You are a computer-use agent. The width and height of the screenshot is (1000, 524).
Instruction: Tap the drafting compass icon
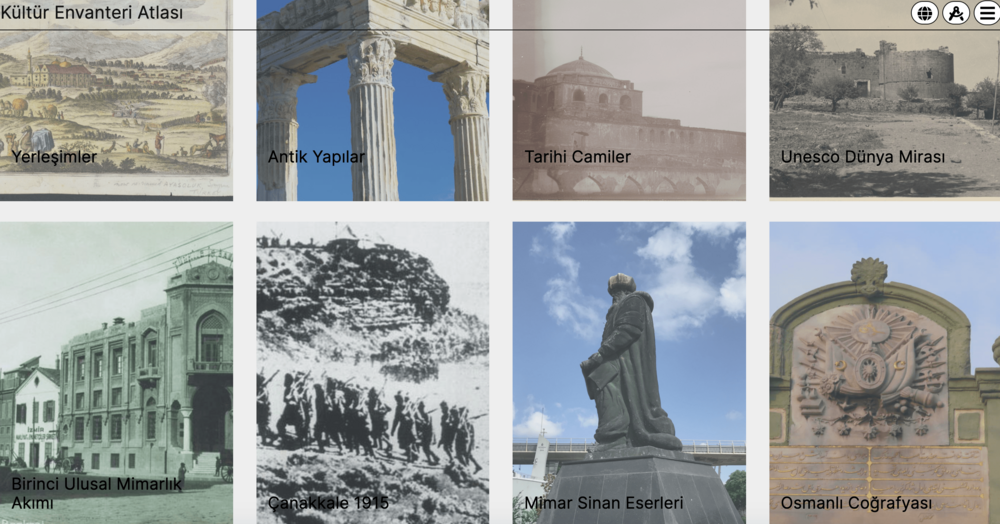click(956, 14)
